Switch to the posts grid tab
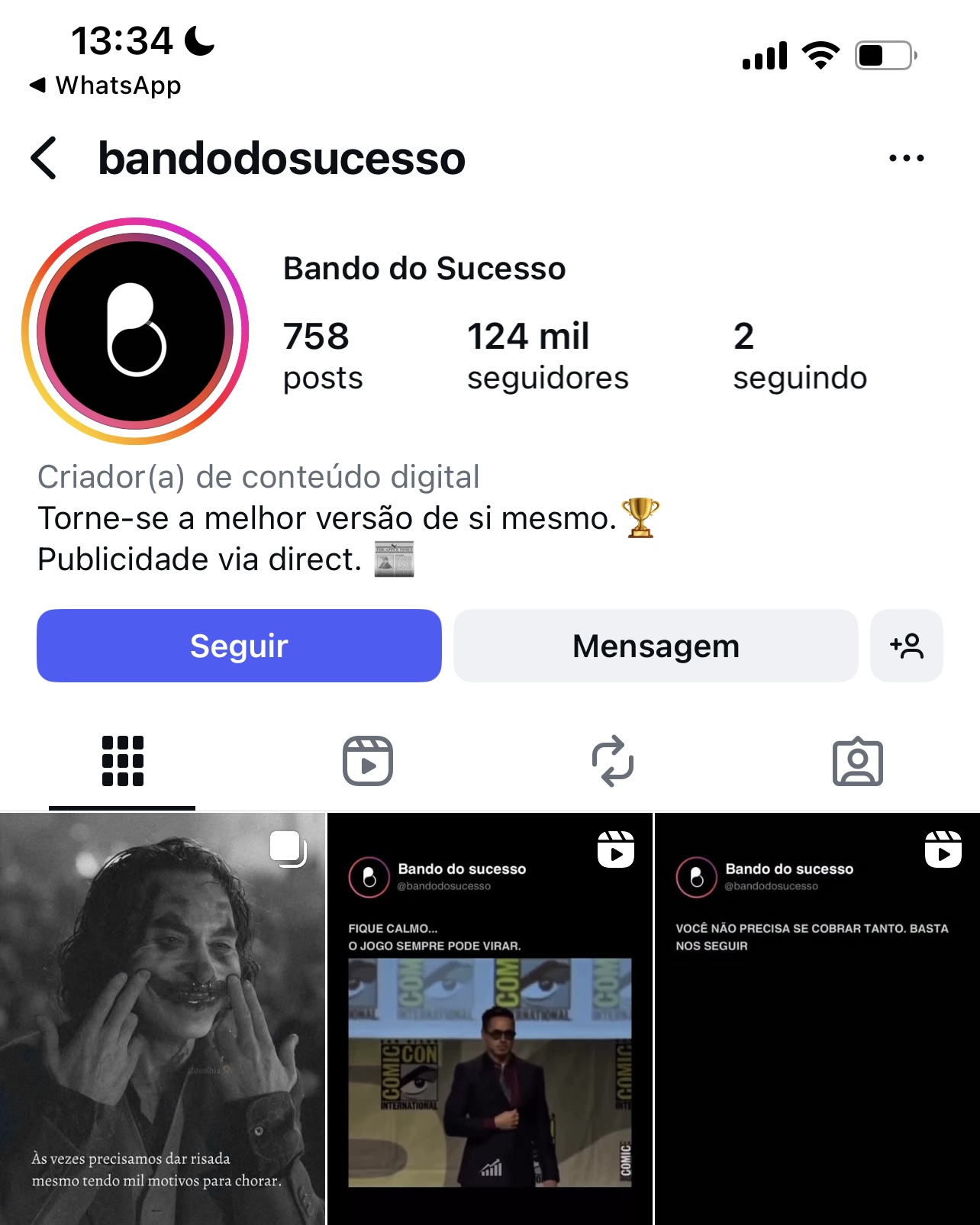This screenshot has height=1225, width=980. point(122,761)
